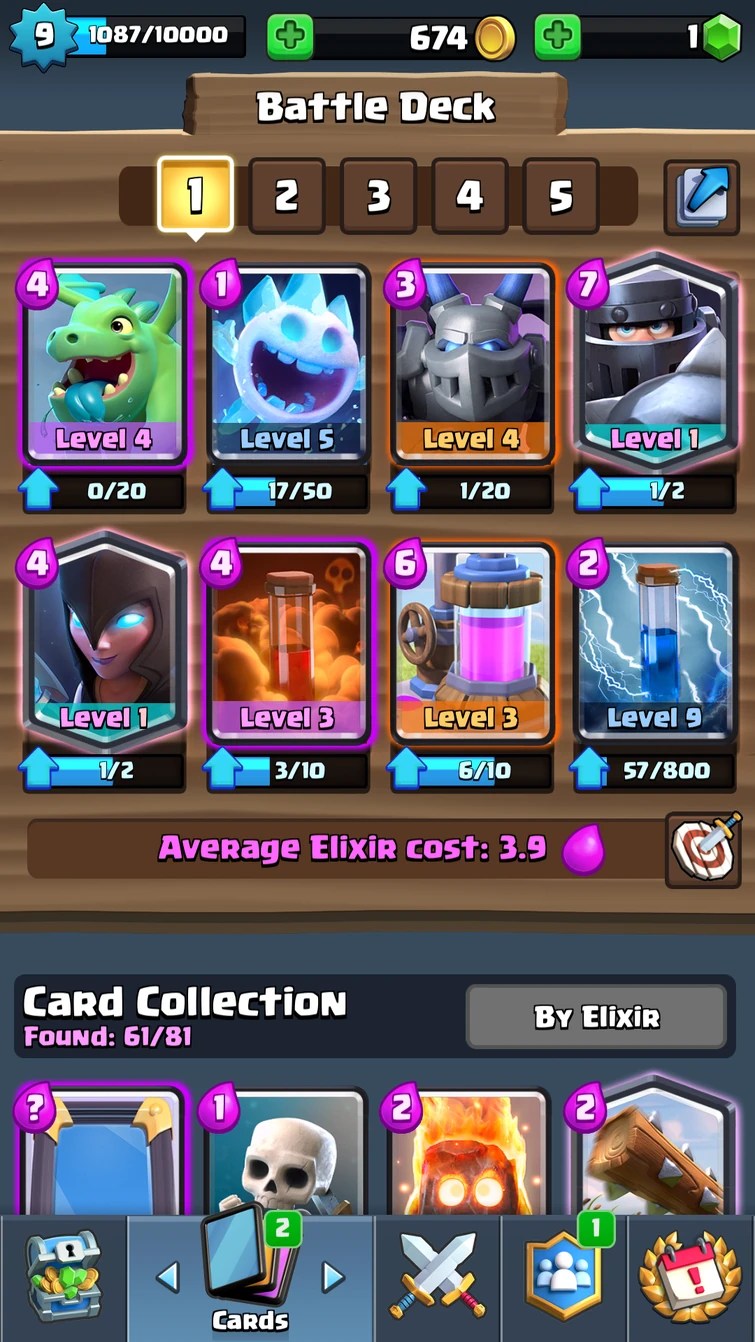The width and height of the screenshot is (755, 1342).
Task: Switch to battle deck 2
Action: click(x=286, y=196)
